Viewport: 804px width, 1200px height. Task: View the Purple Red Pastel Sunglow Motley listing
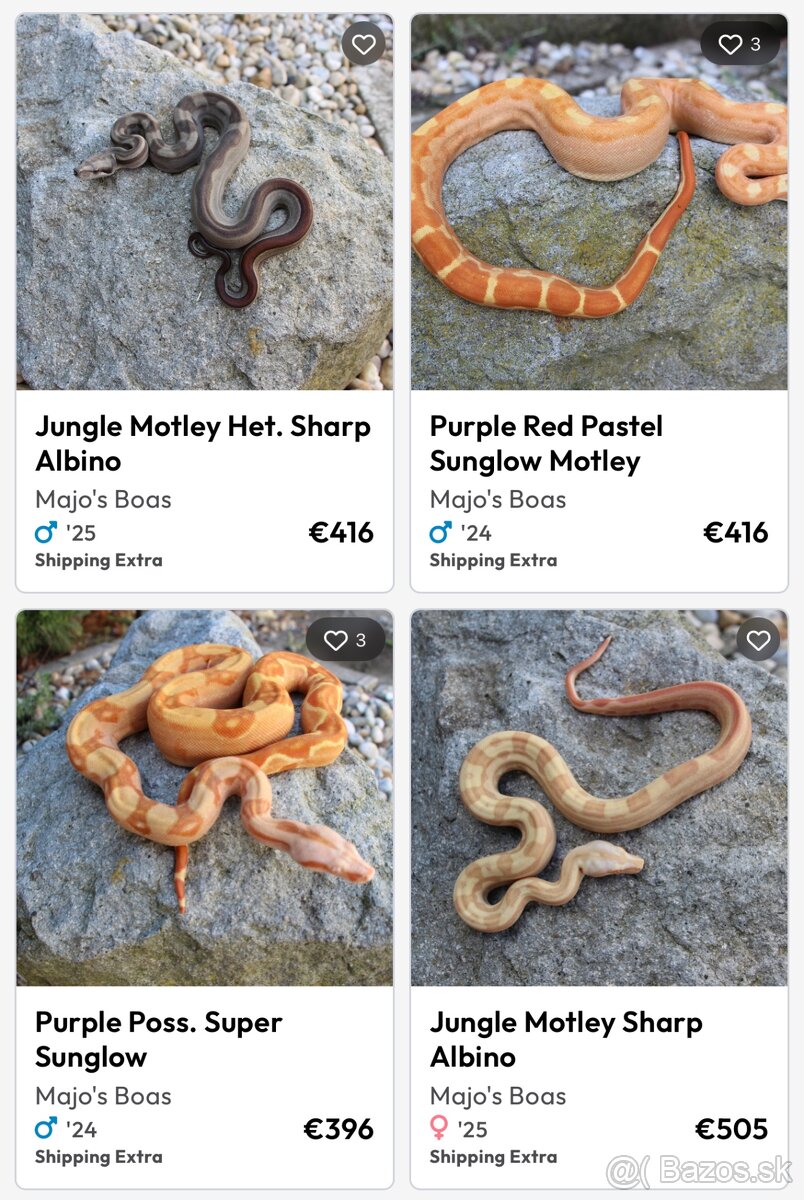[x=546, y=443]
